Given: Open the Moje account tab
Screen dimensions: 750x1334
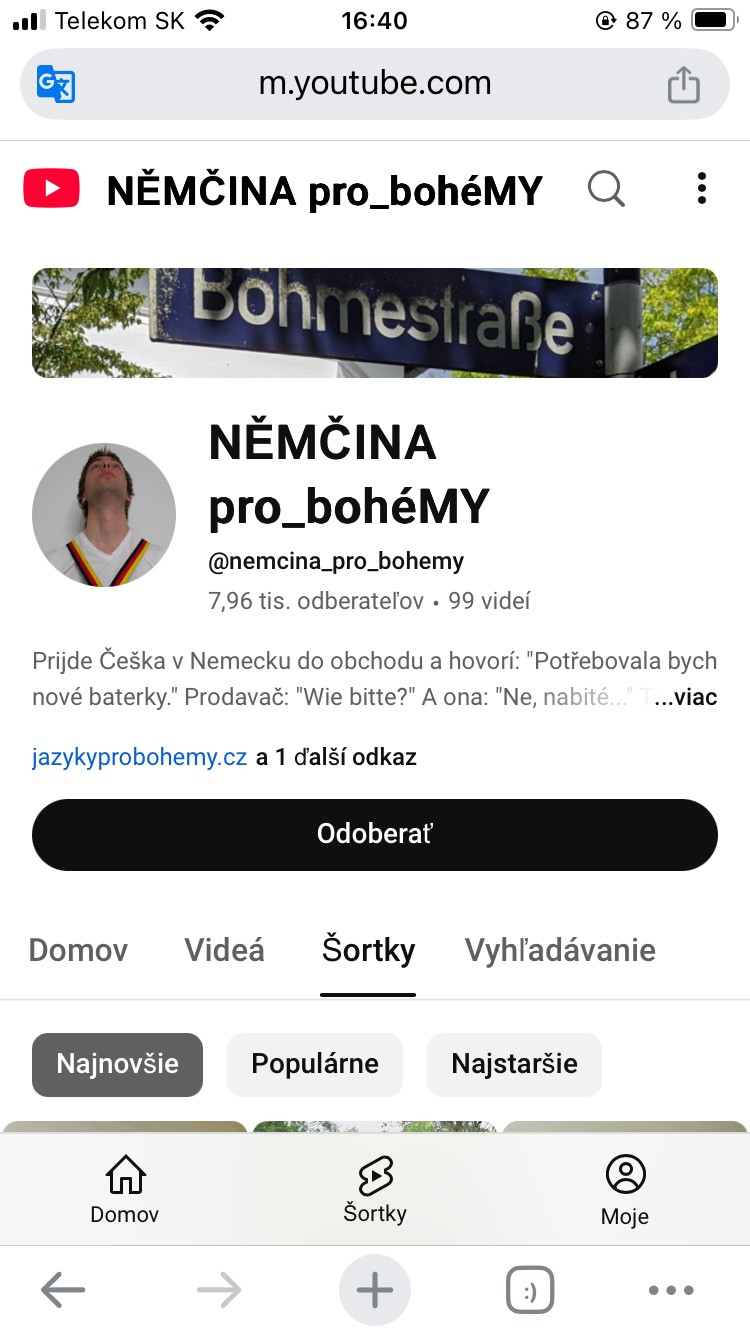Looking at the screenshot, I should pos(625,1190).
